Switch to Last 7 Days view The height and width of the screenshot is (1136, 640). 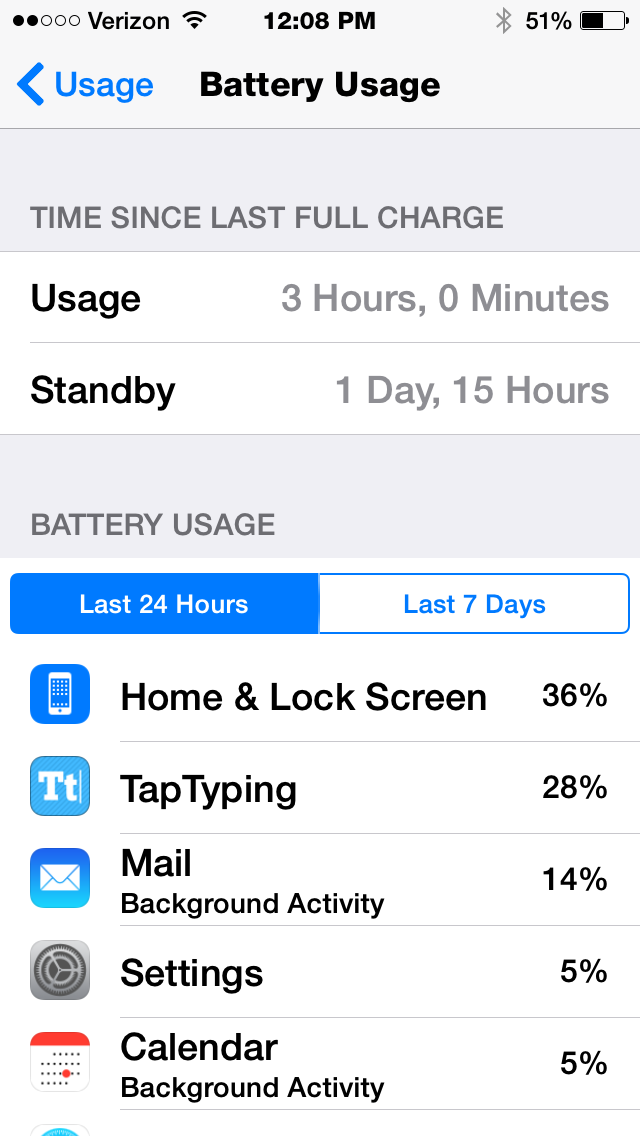pyautogui.click(x=474, y=604)
